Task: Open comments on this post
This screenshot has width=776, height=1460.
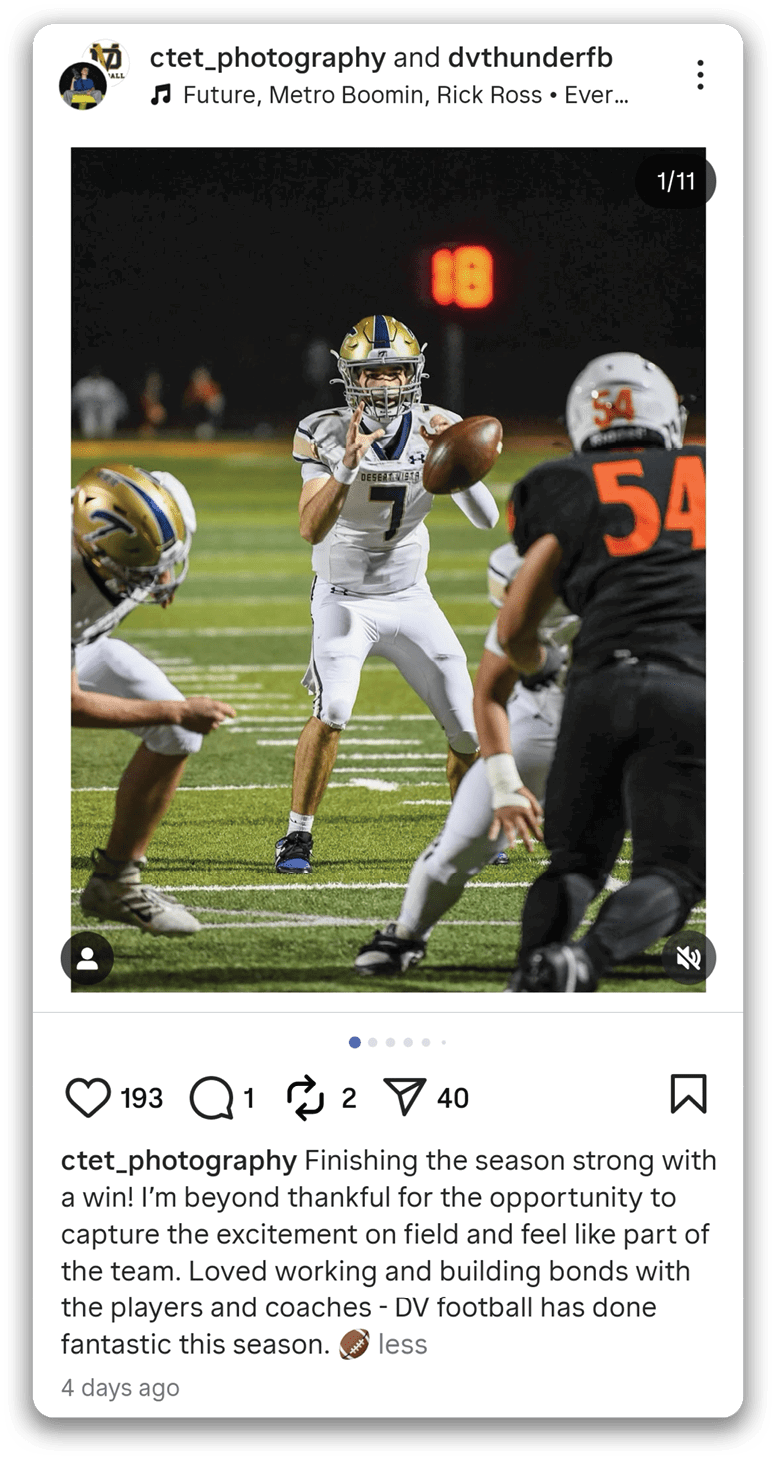Action: pos(212,1098)
